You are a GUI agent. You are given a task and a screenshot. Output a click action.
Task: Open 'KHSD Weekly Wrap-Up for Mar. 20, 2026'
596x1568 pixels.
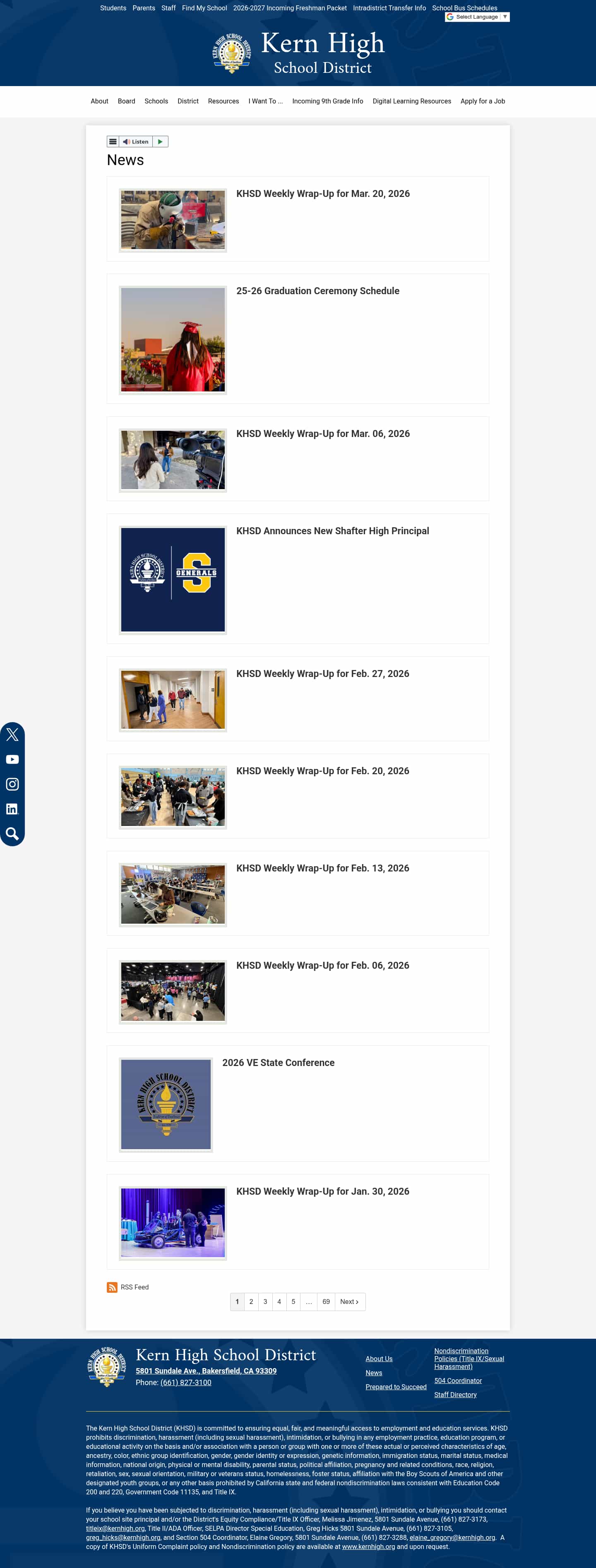click(x=323, y=194)
